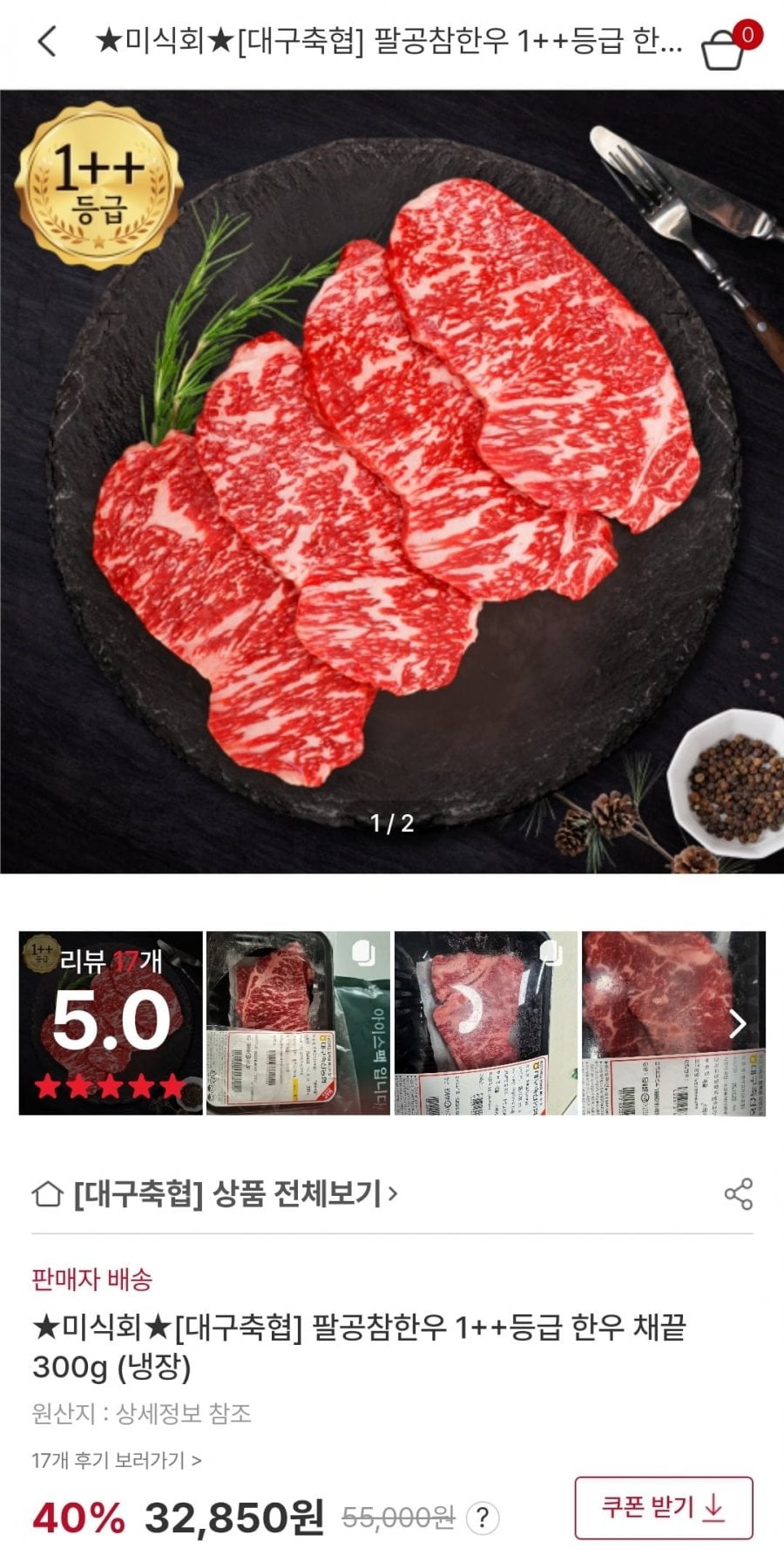Tap 쿠폰 받기 to download coupon
Viewport: 784px width, 1555px height.
click(663, 1507)
